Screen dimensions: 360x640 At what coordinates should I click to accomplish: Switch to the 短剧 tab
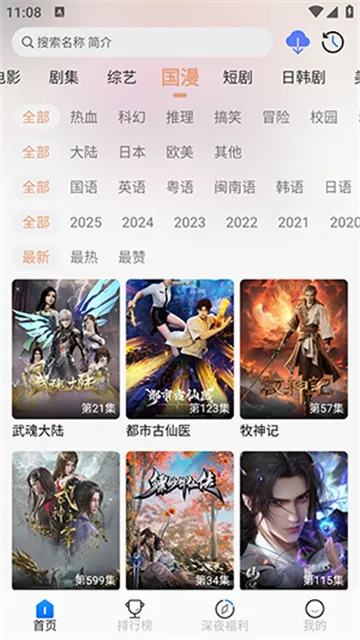[x=238, y=77]
